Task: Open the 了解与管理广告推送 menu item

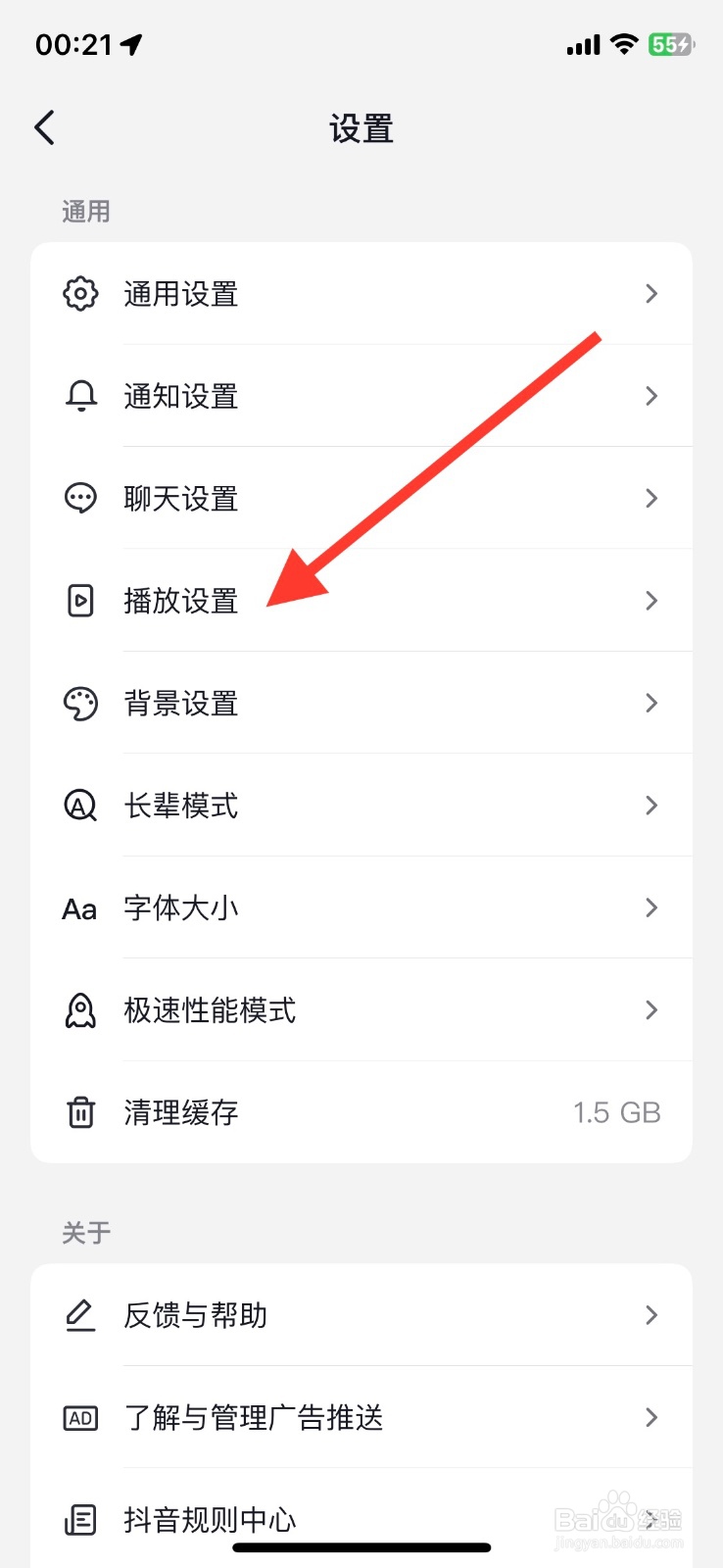Action: 361,1417
